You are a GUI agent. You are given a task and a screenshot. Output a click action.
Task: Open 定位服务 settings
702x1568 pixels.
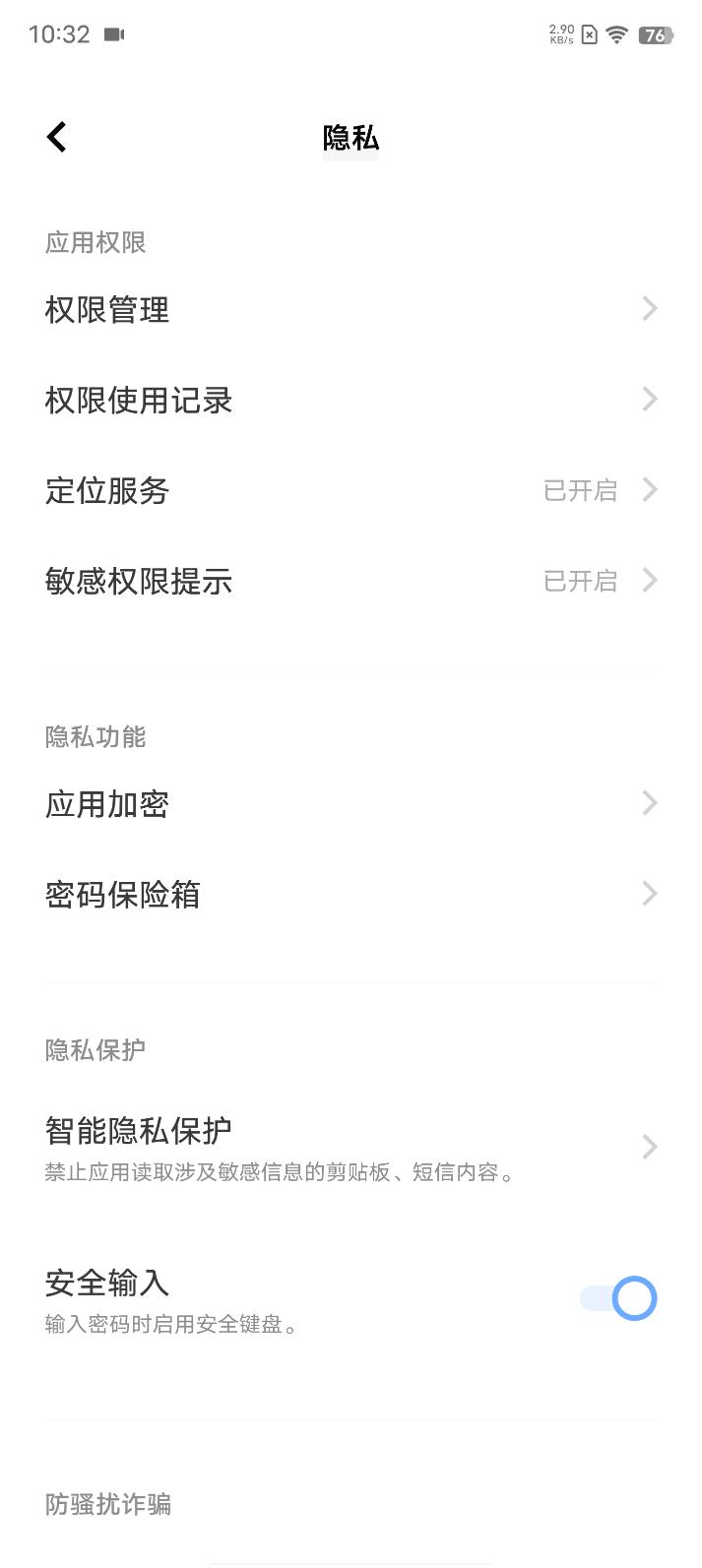pos(351,490)
